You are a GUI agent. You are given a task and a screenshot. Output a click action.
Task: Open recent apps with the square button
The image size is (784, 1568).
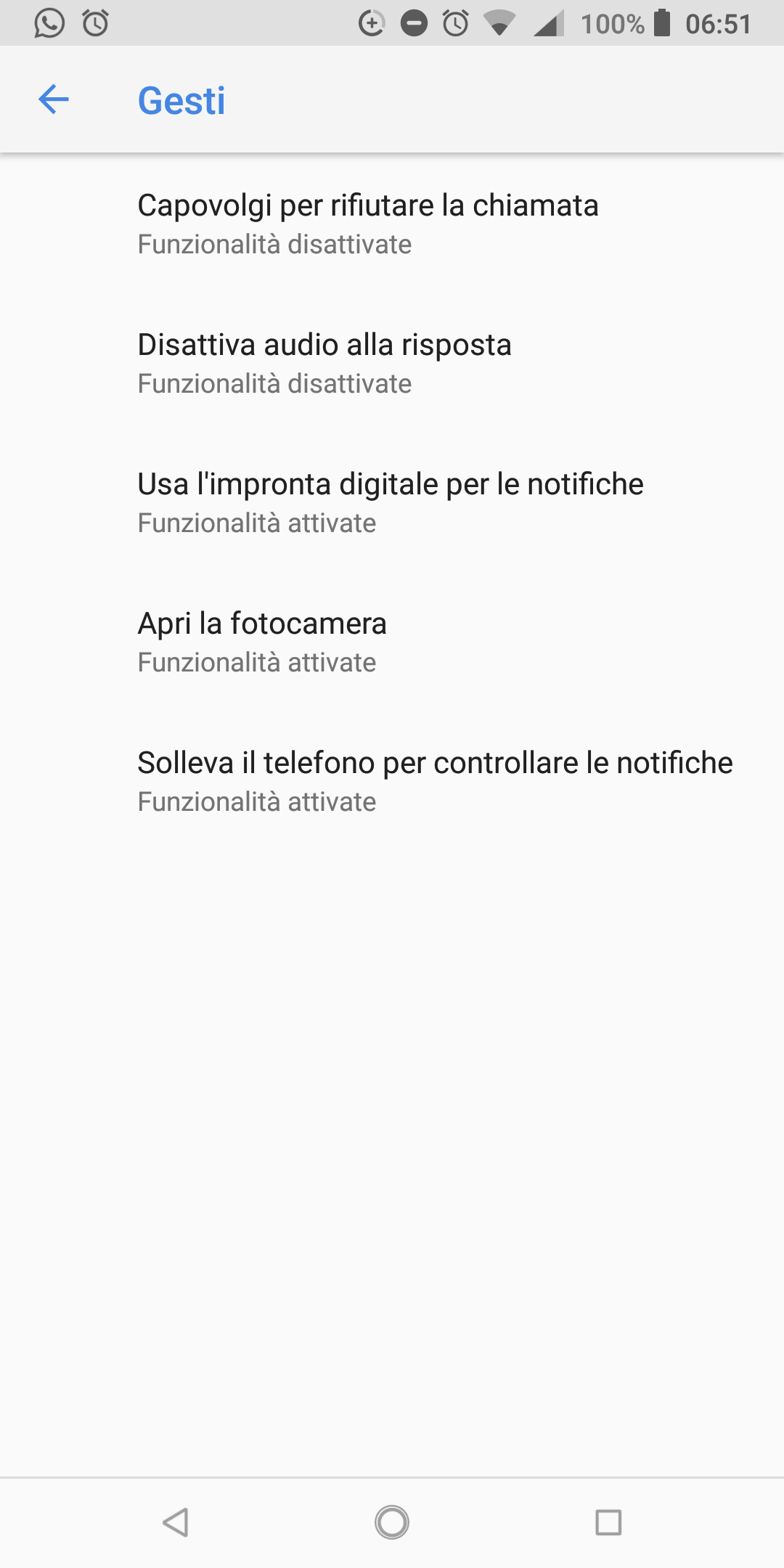(608, 1522)
